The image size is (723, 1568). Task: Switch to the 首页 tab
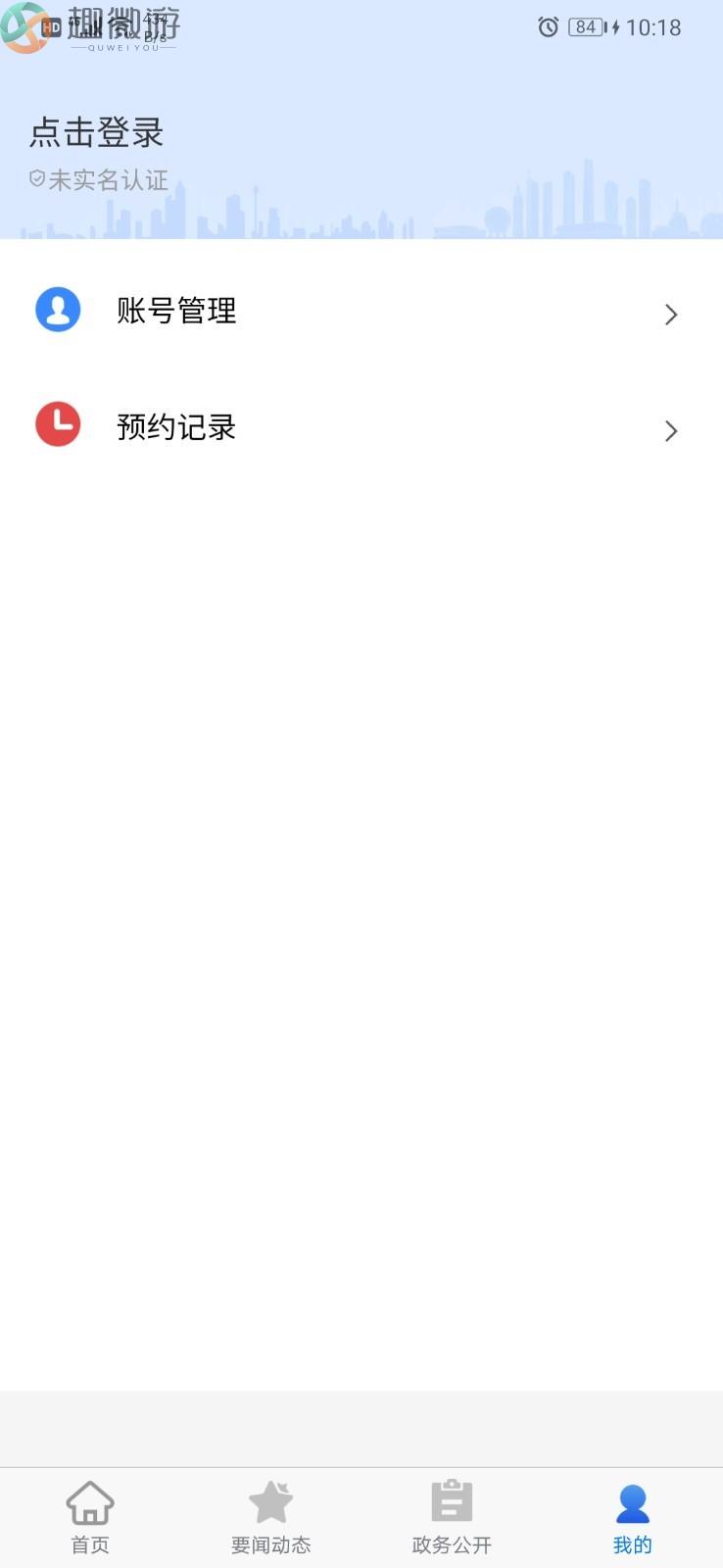90,1518
